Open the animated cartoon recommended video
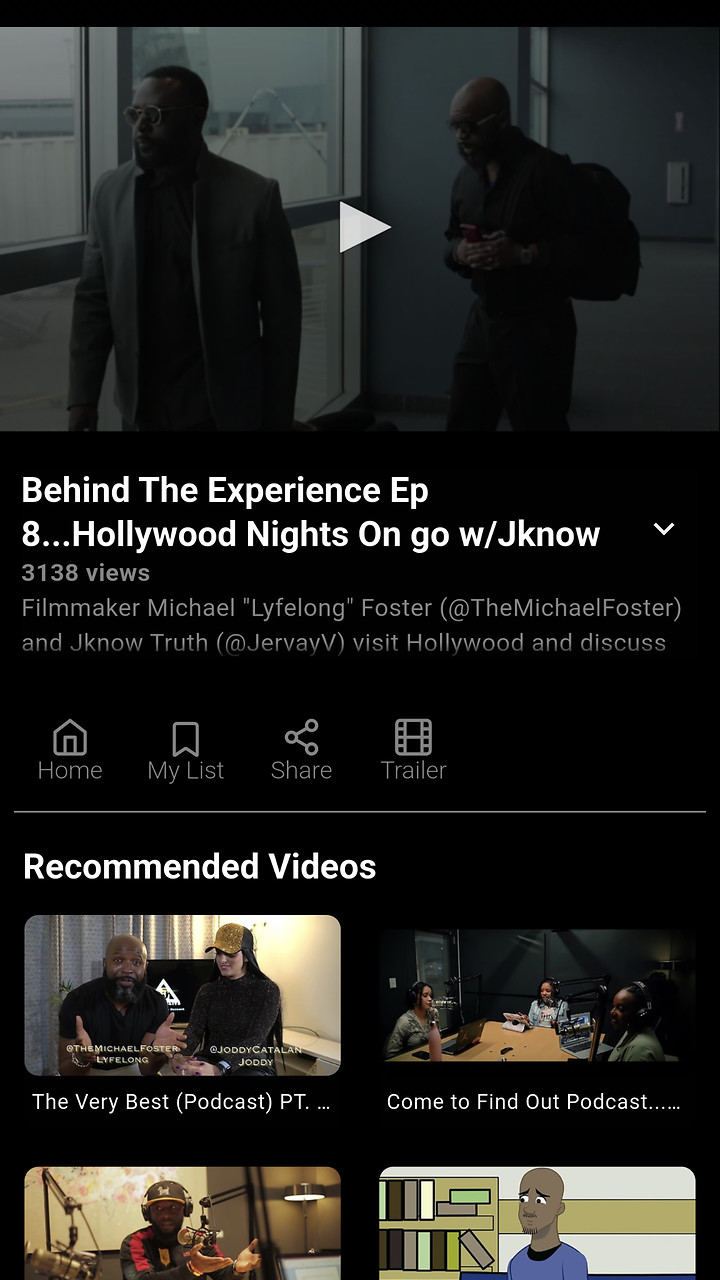This screenshot has width=720, height=1280. (x=537, y=1224)
